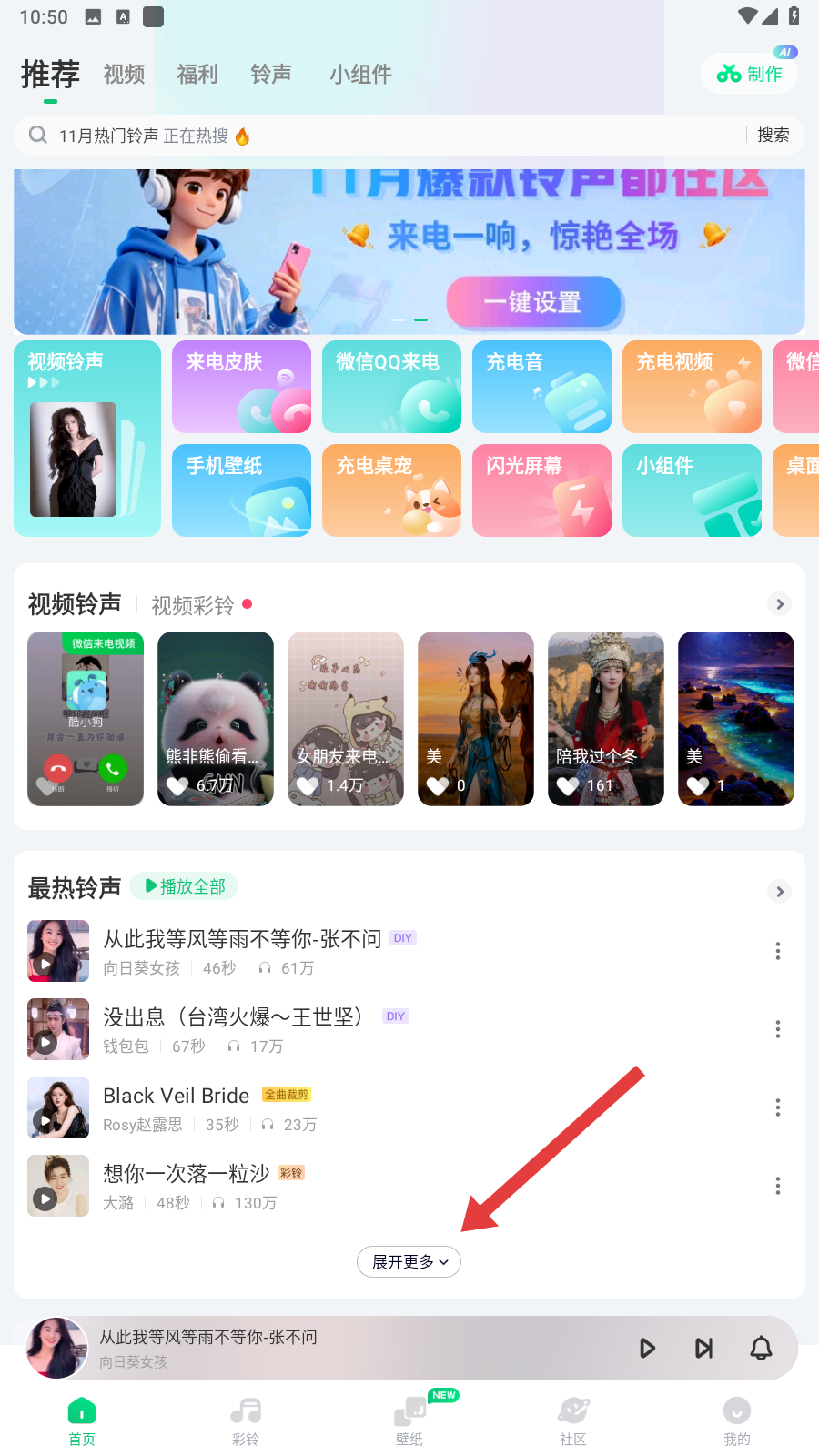This screenshot has height=1456, width=819.
Task: Tap the 一键设置 banner button
Action: [533, 302]
